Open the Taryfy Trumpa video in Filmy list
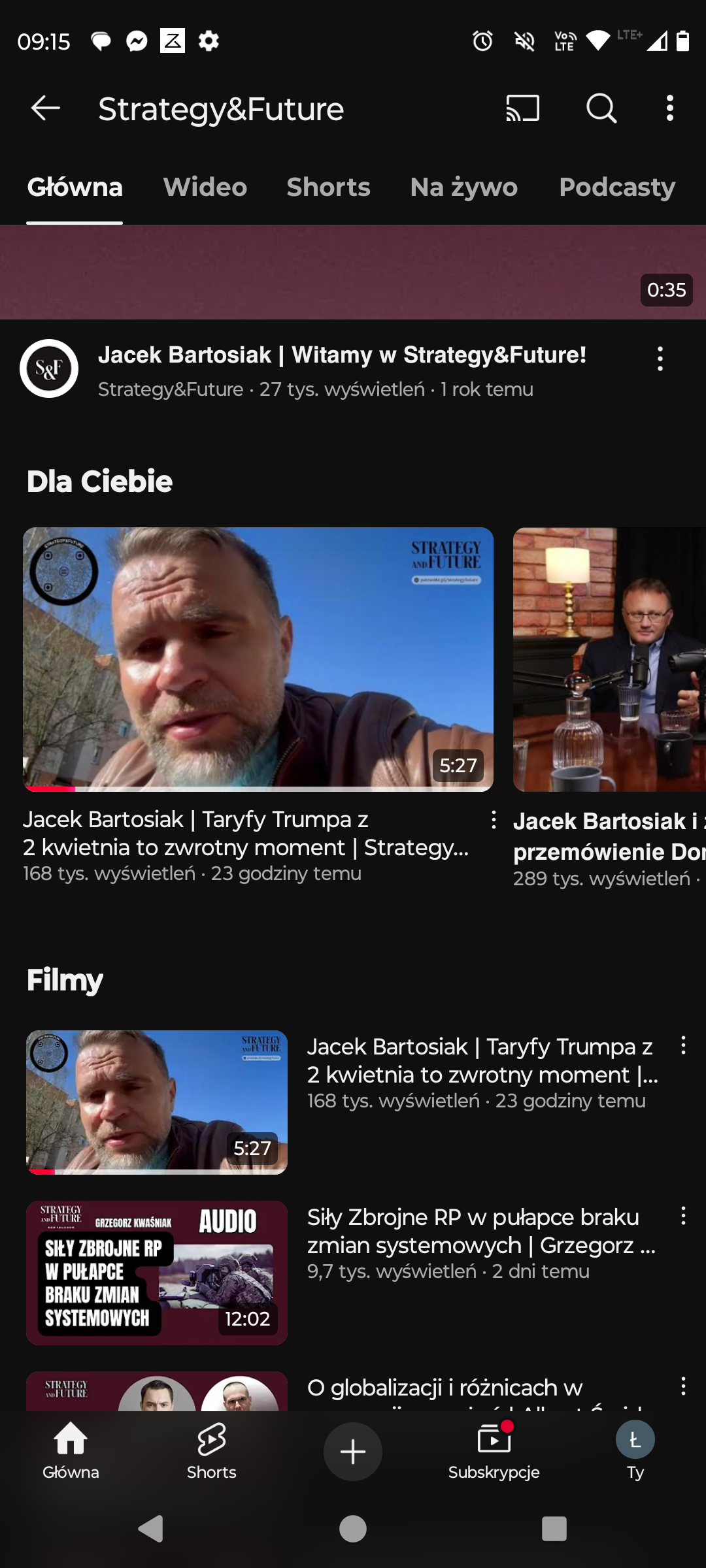Viewport: 706px width, 1568px height. point(157,1102)
